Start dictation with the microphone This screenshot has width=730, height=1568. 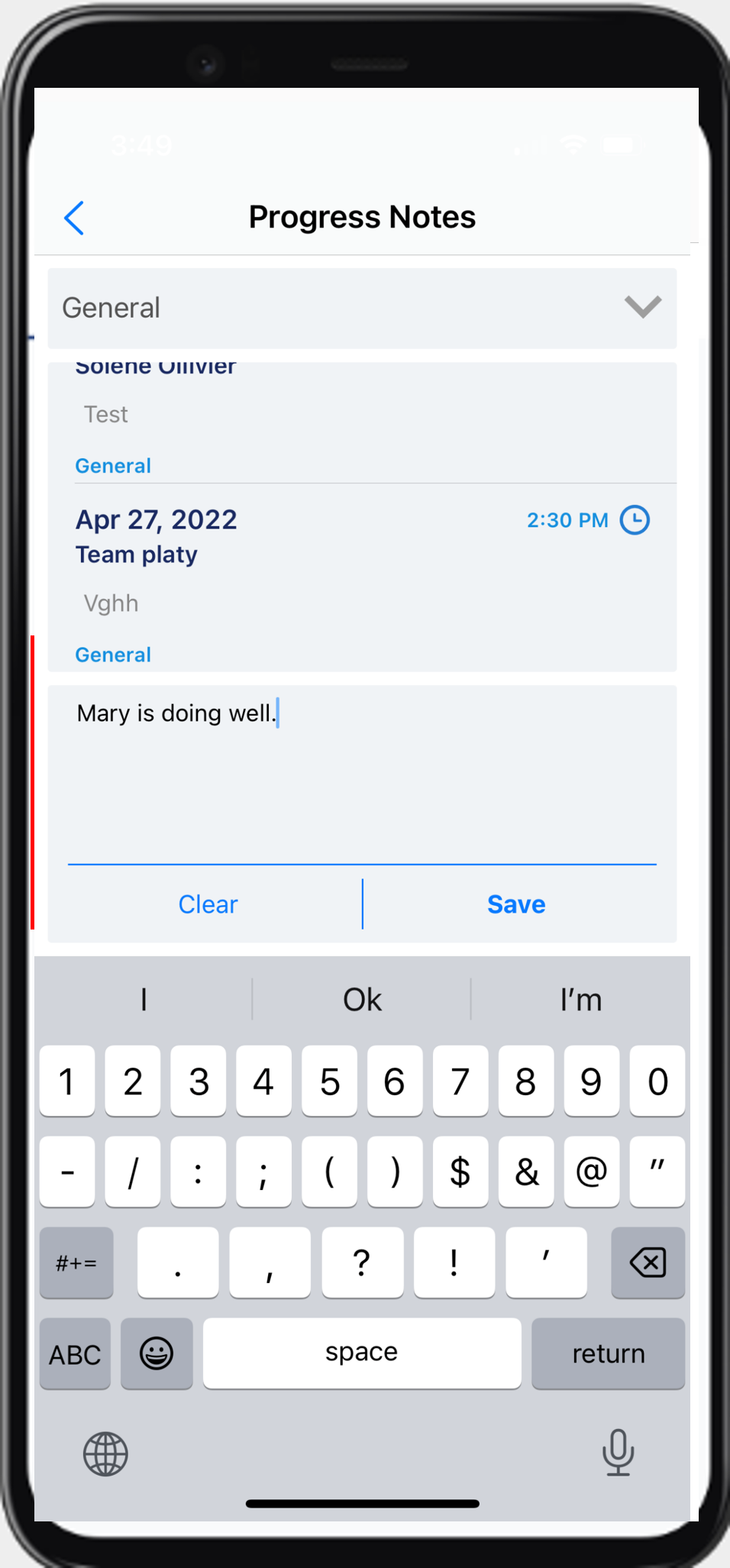(618, 1452)
